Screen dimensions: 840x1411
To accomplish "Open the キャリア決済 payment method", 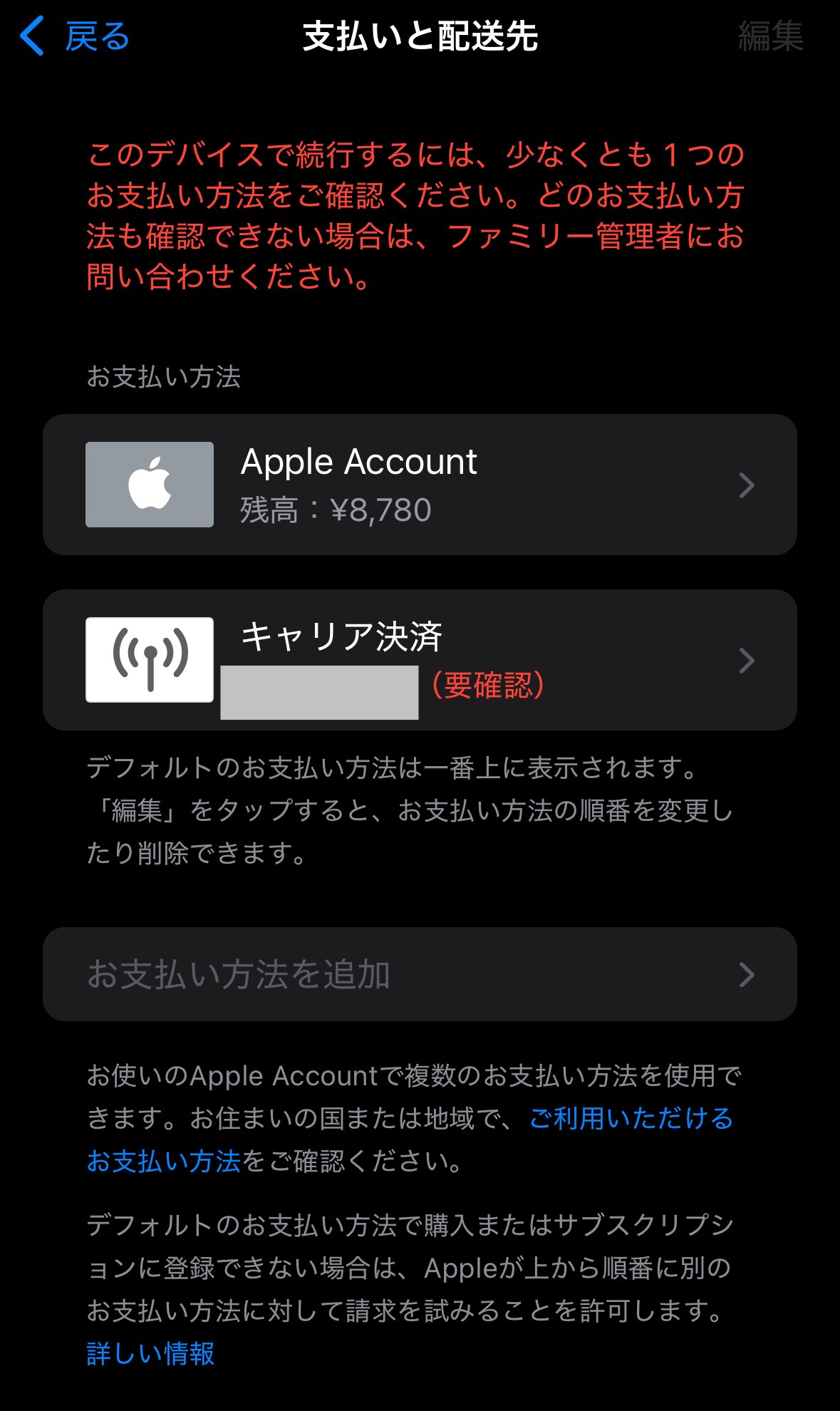I will click(420, 660).
